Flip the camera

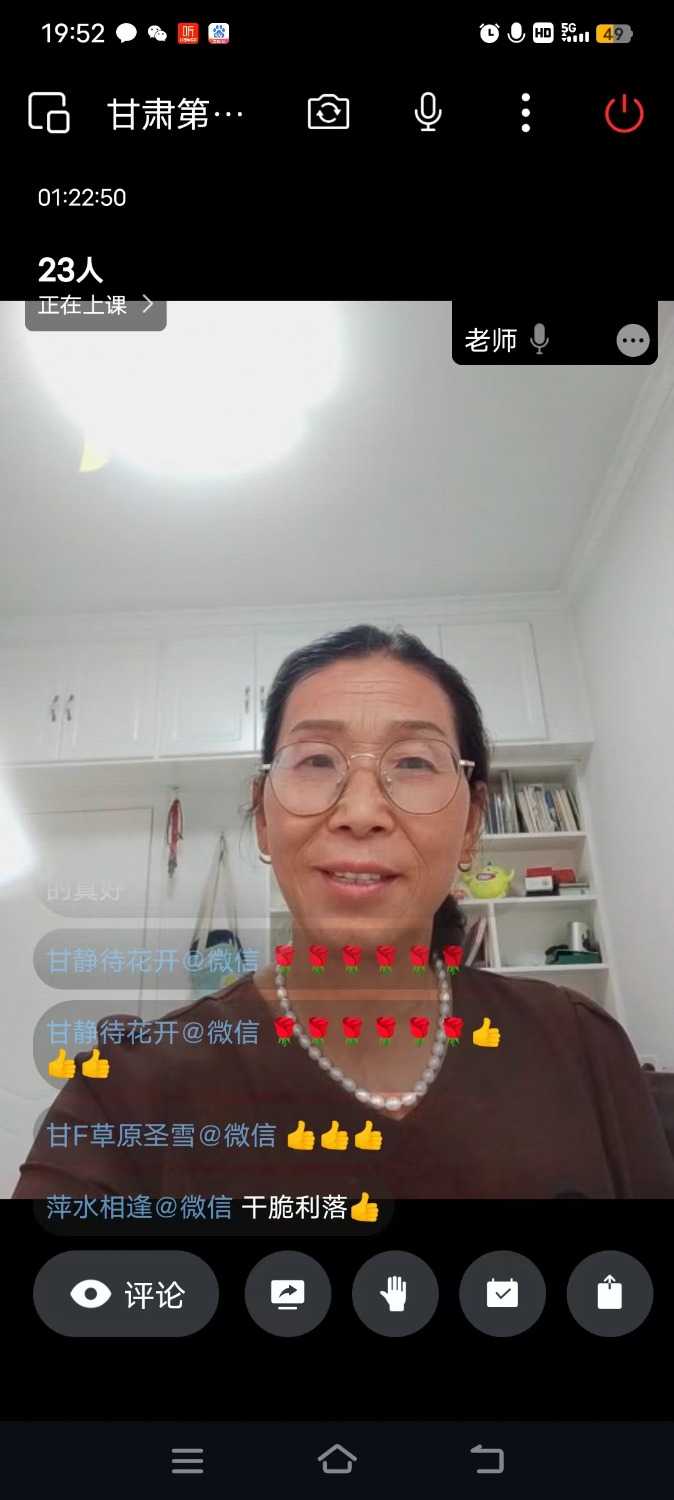(328, 113)
